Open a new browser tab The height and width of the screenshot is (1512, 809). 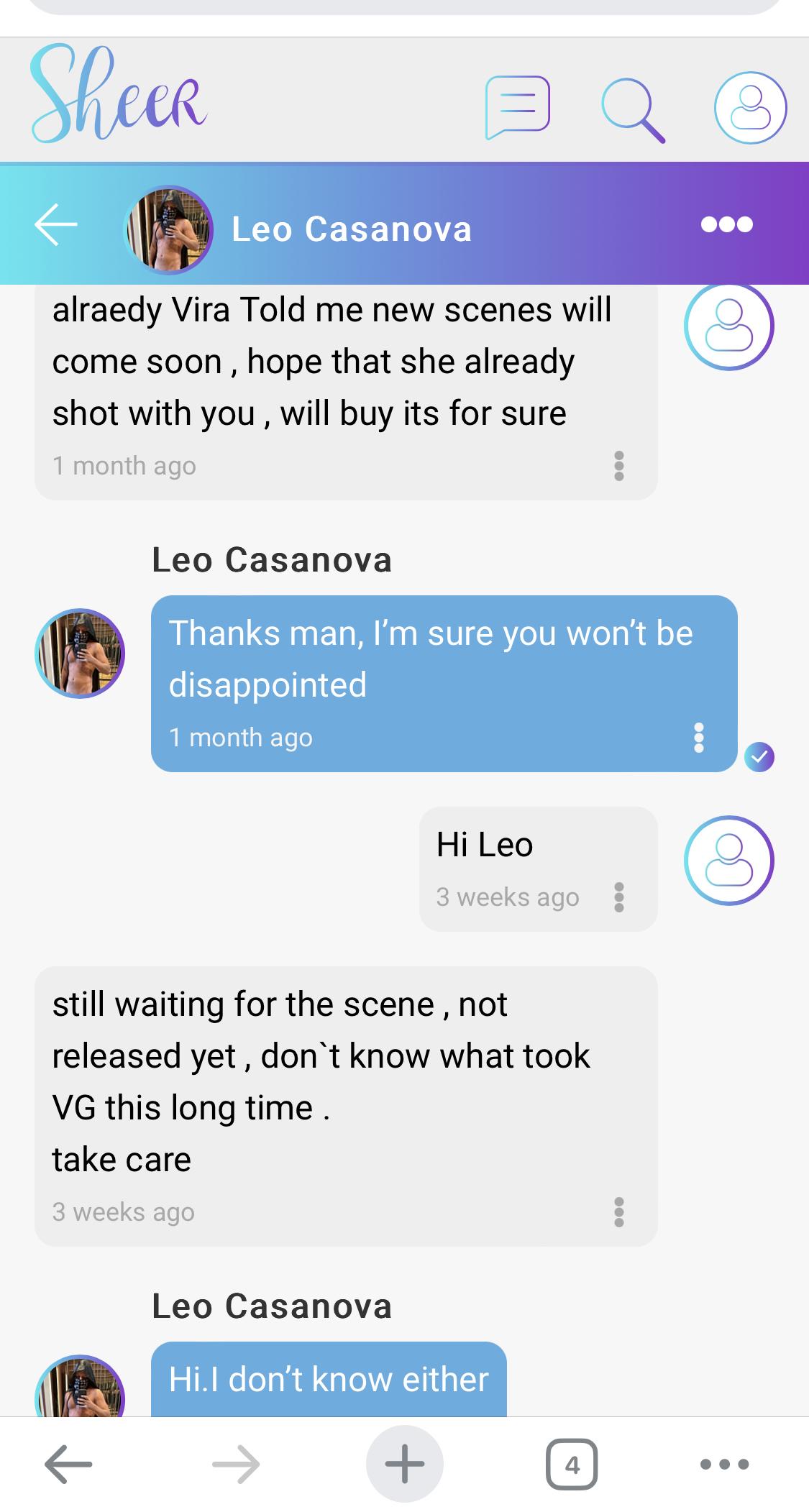[404, 1464]
